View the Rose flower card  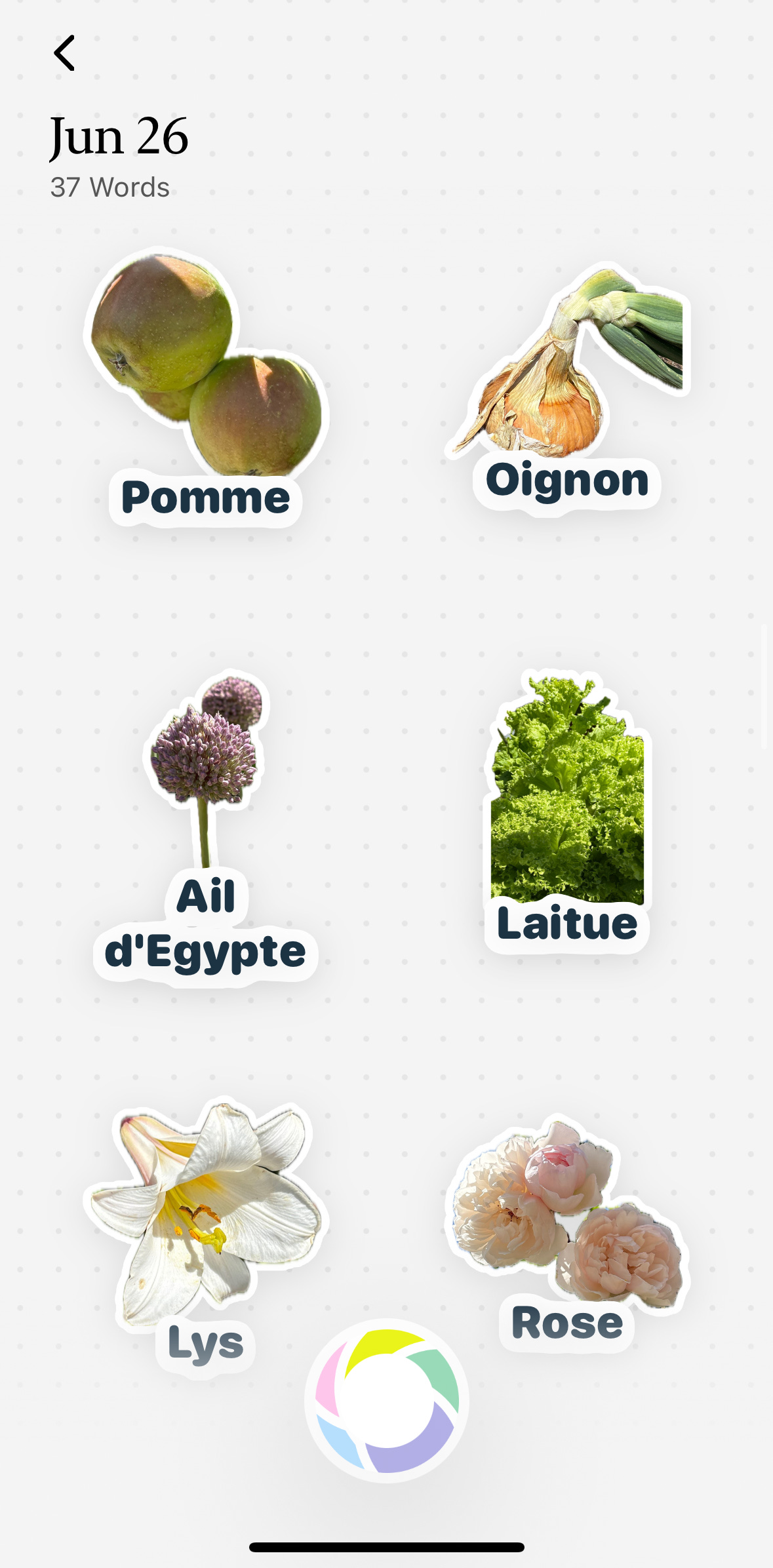[x=568, y=1226]
